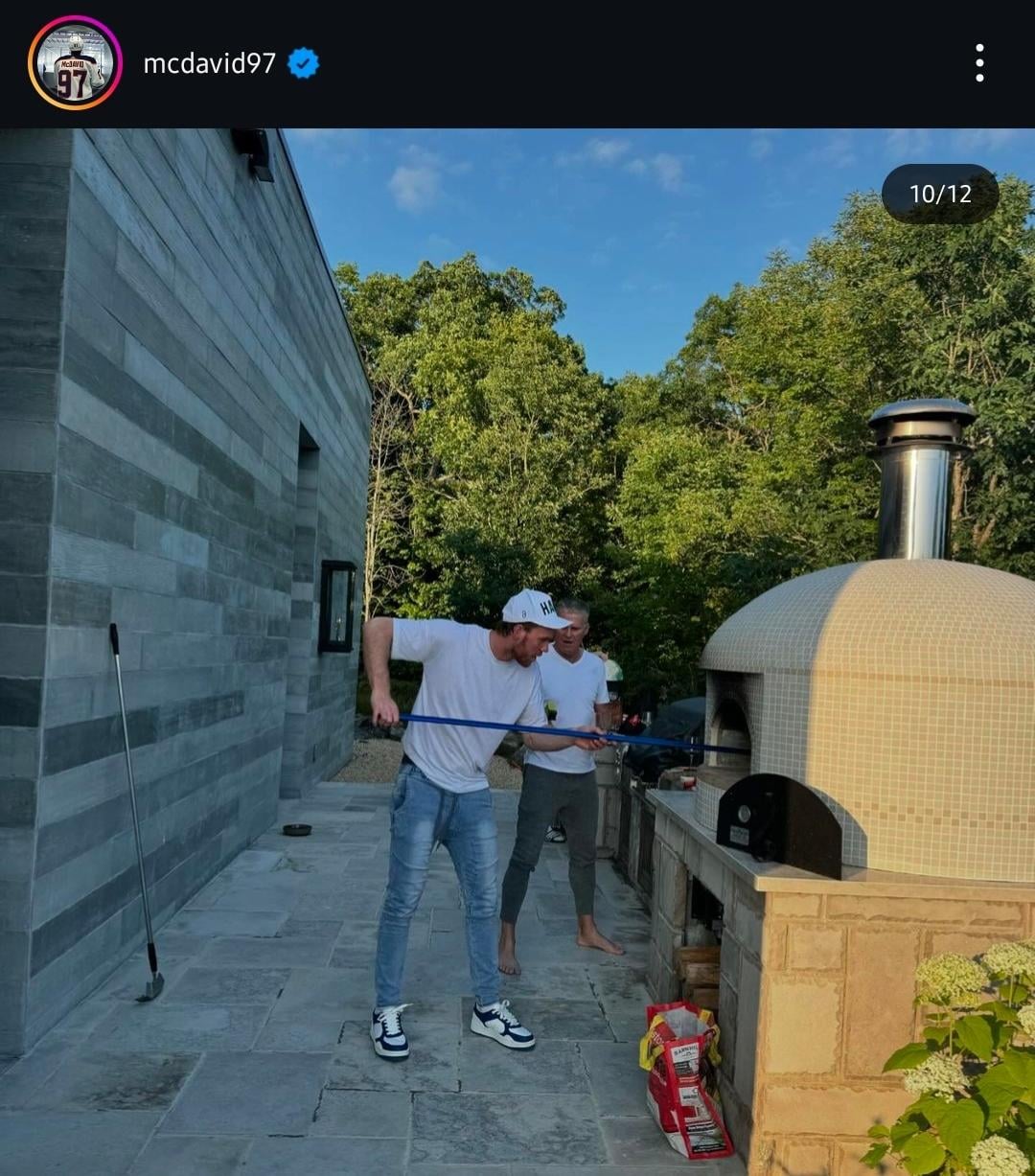Screen dimensions: 1035x1176
Task: Open the mcdavid97 profile from username
Action: (x=209, y=63)
